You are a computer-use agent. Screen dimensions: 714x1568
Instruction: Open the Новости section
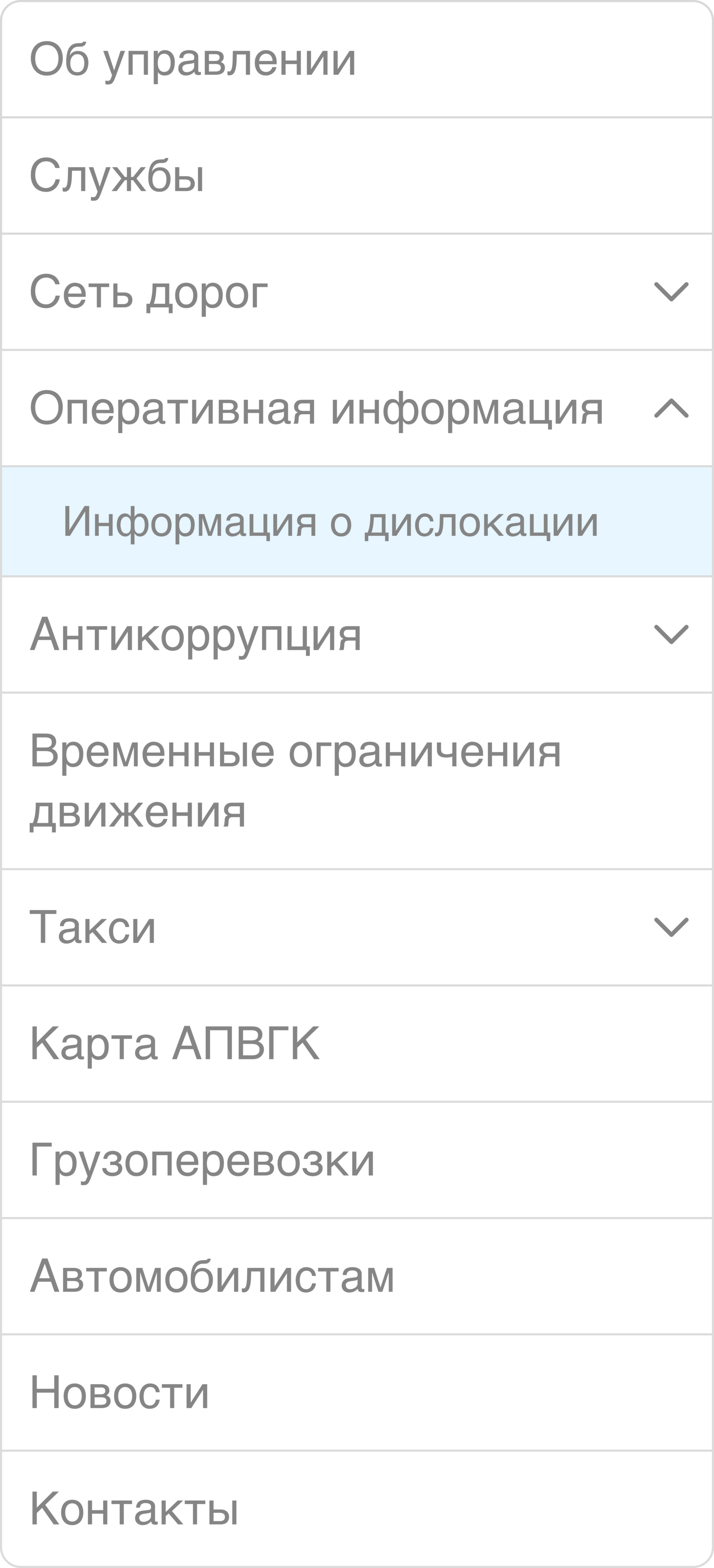tap(119, 1393)
